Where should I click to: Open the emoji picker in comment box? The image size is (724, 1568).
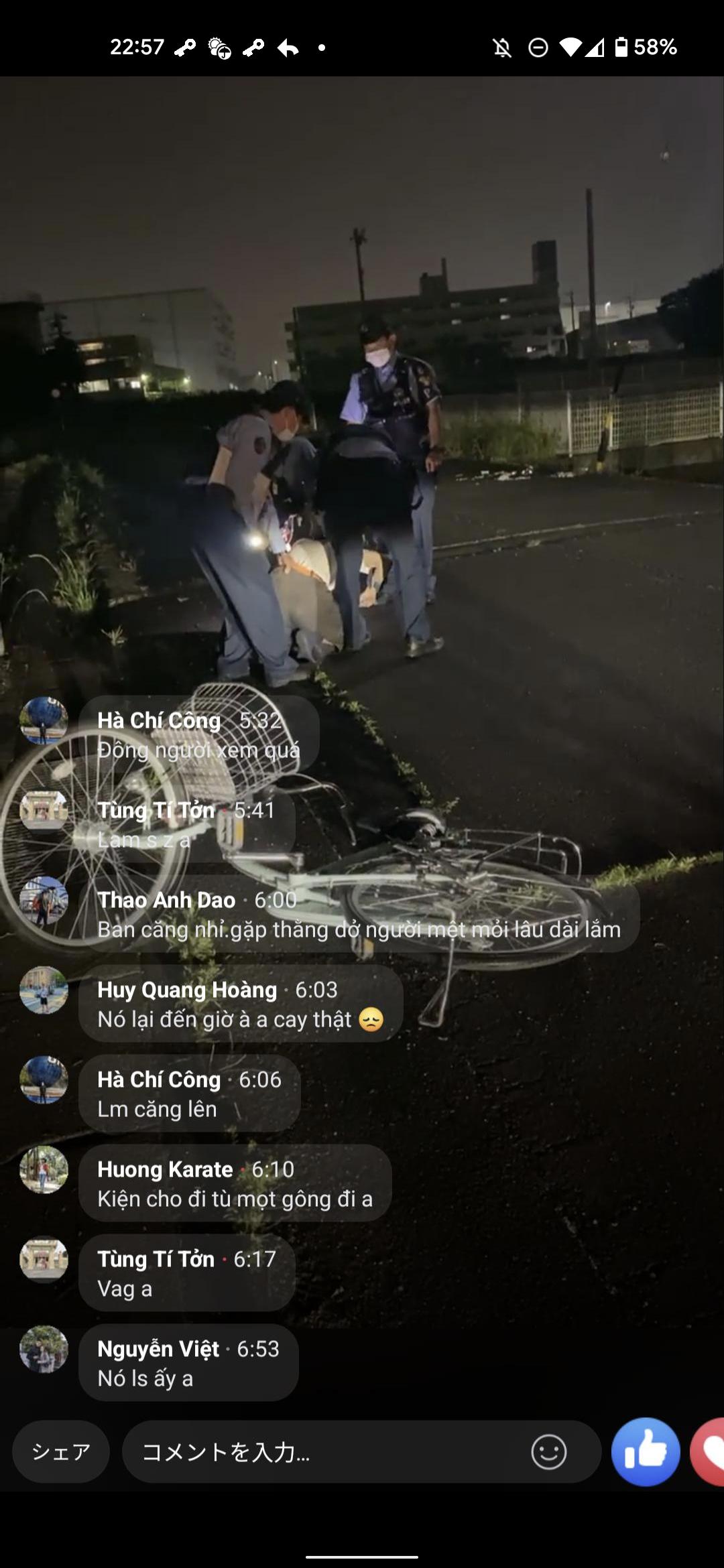[548, 1451]
